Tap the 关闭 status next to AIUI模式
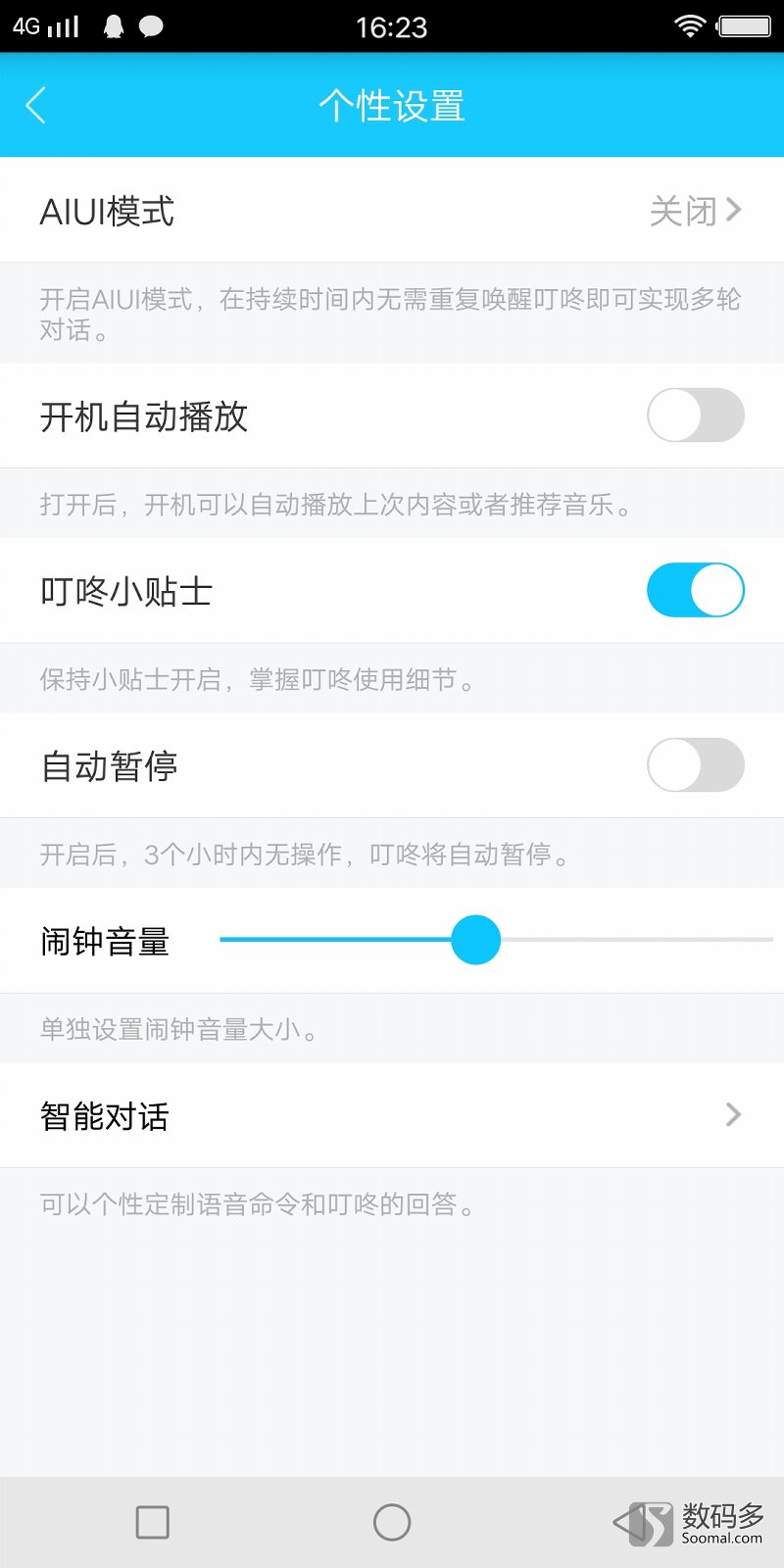Screen dimensions: 784x1568 coord(681,210)
